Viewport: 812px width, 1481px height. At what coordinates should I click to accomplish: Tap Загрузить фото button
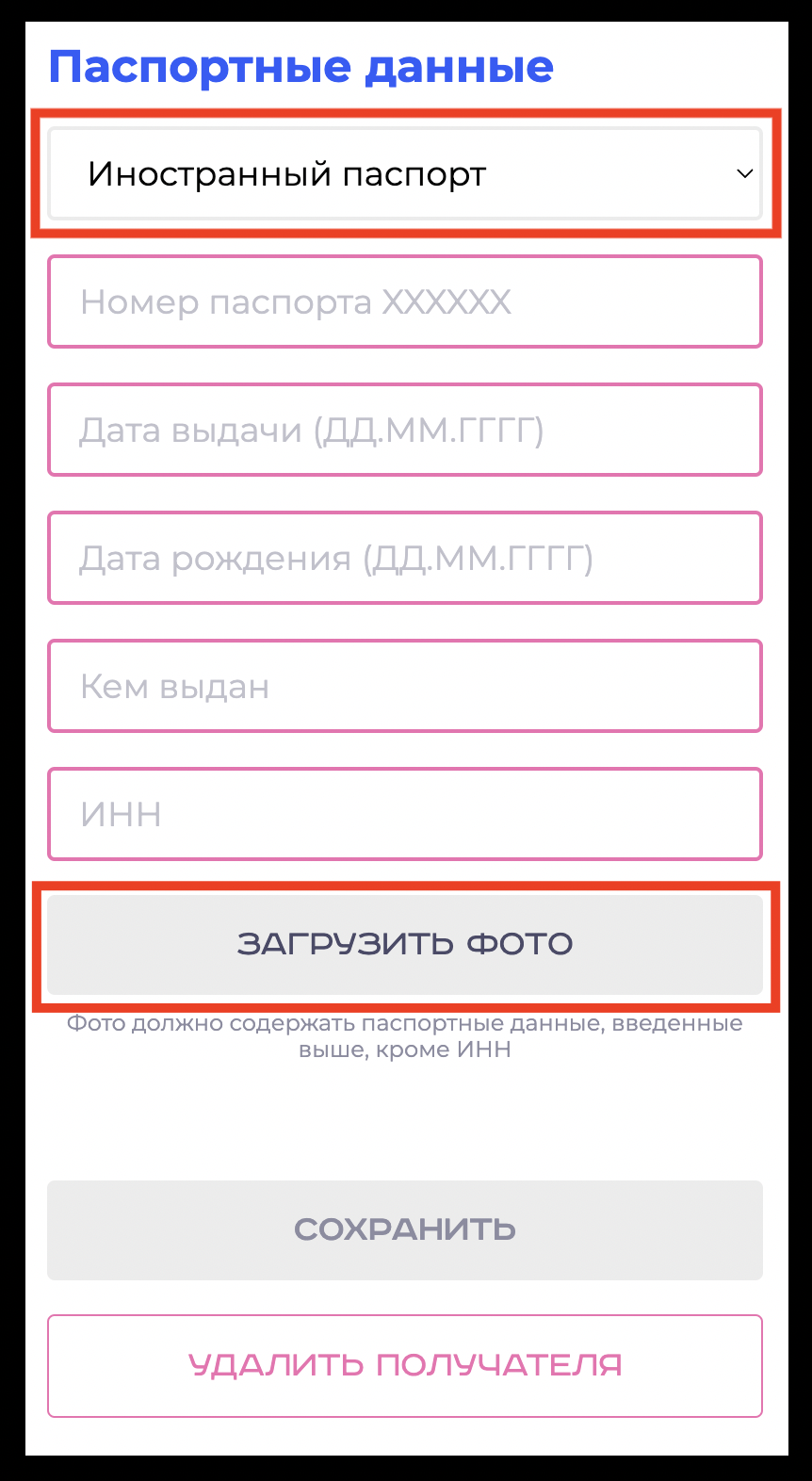click(405, 944)
